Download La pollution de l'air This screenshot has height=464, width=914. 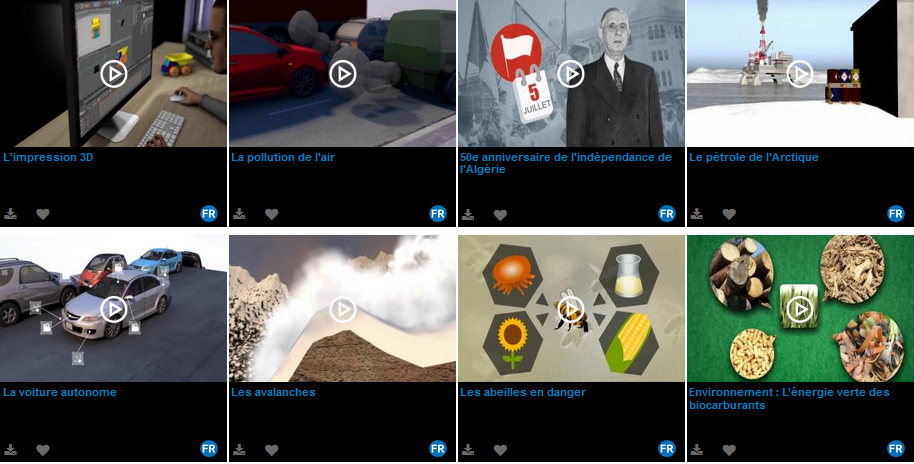(x=240, y=214)
